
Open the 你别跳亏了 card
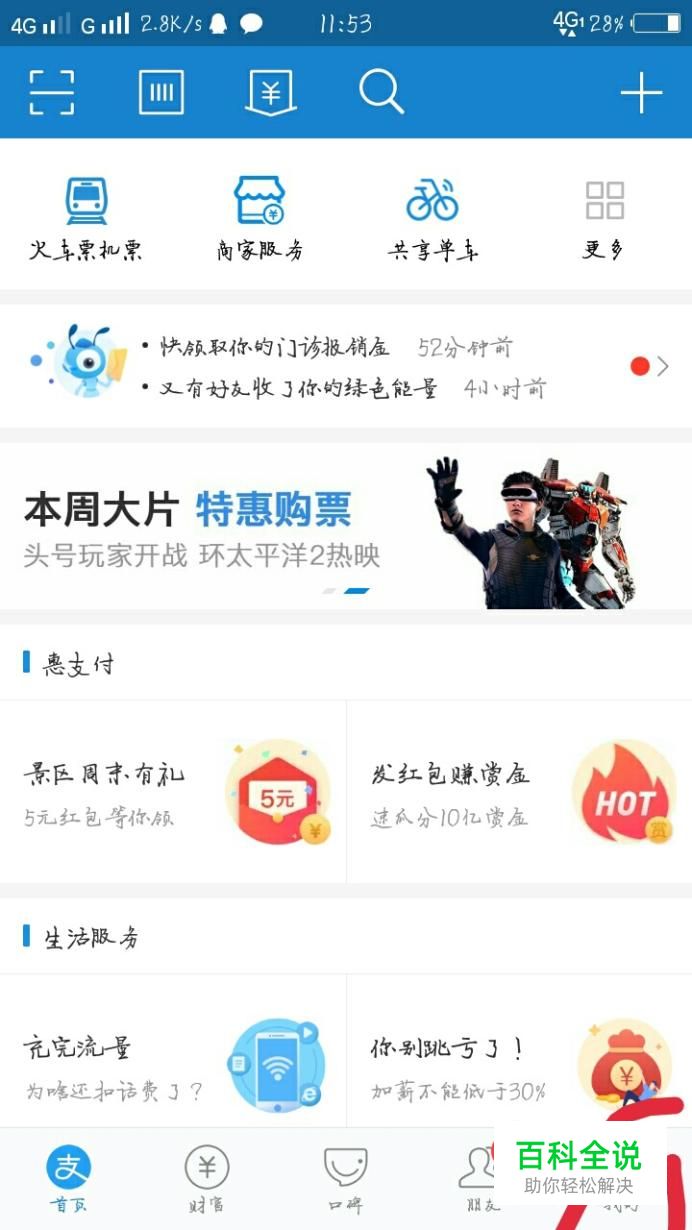[519, 1065]
